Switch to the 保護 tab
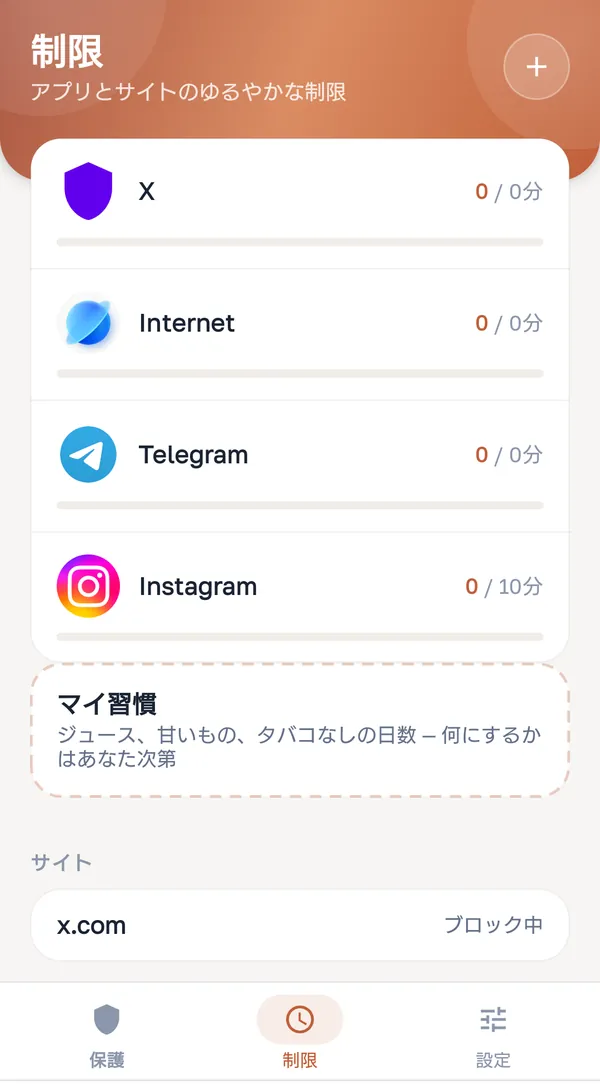 106,1036
